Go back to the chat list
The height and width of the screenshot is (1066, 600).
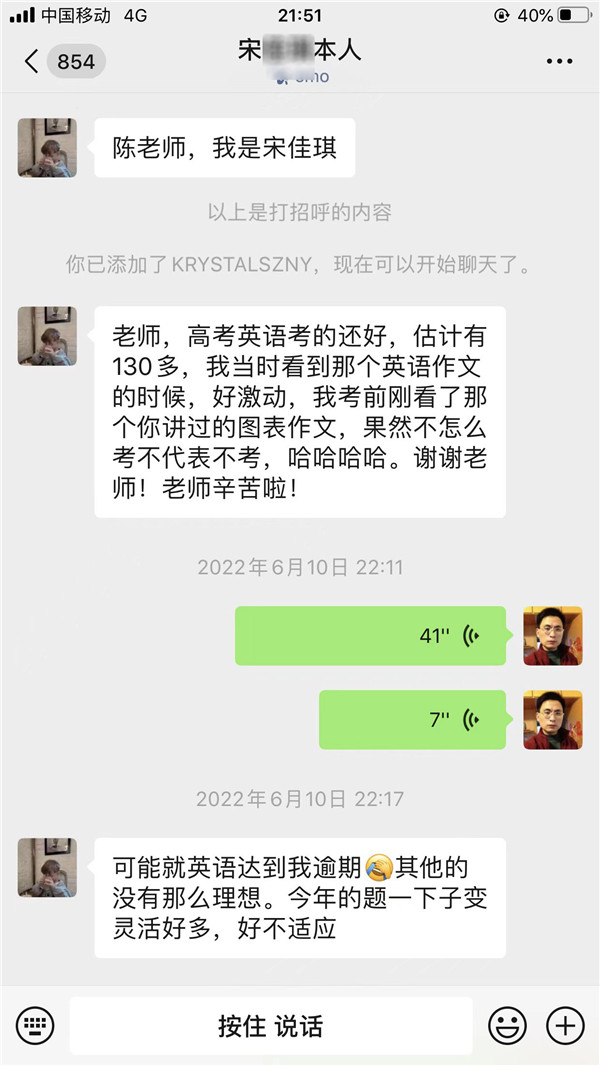[x=32, y=61]
